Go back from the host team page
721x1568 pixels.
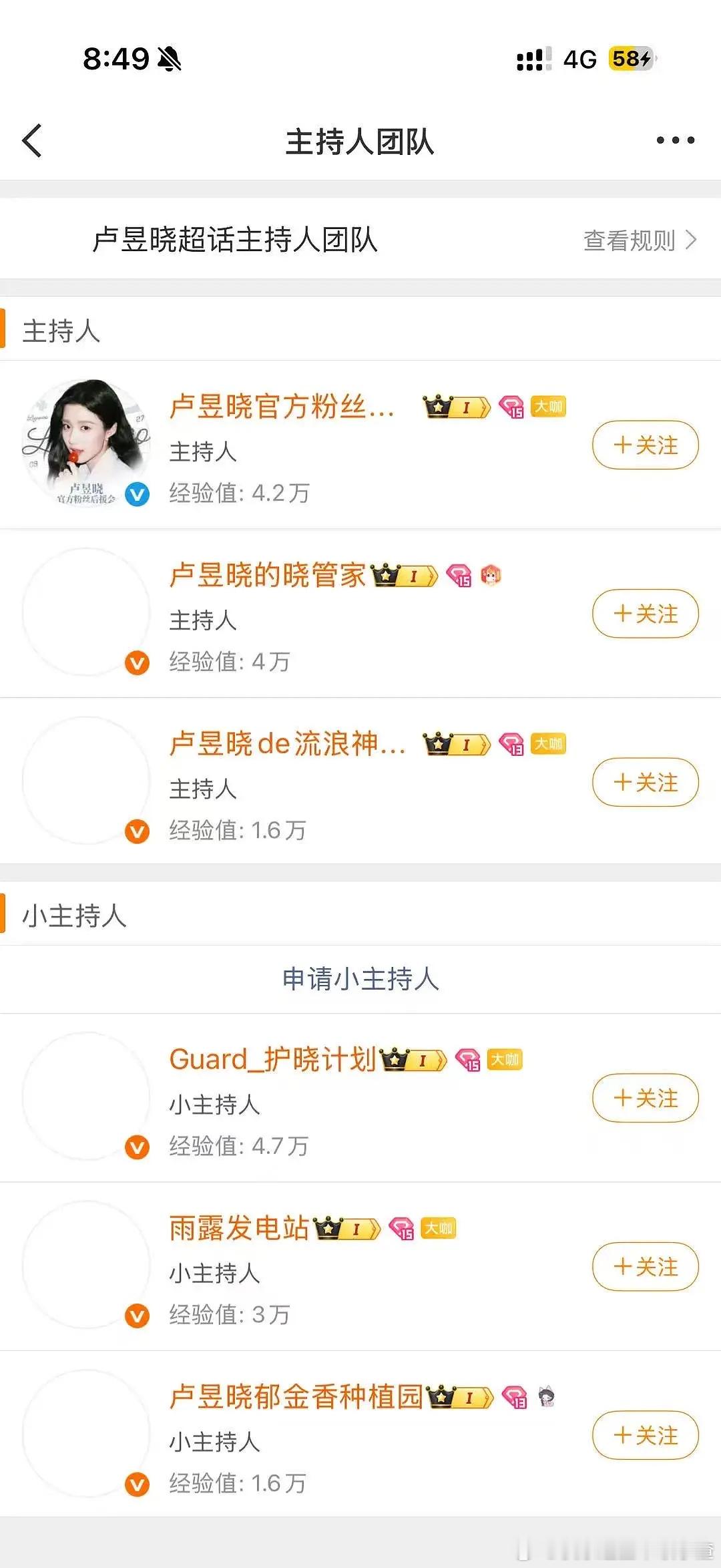click(x=32, y=141)
